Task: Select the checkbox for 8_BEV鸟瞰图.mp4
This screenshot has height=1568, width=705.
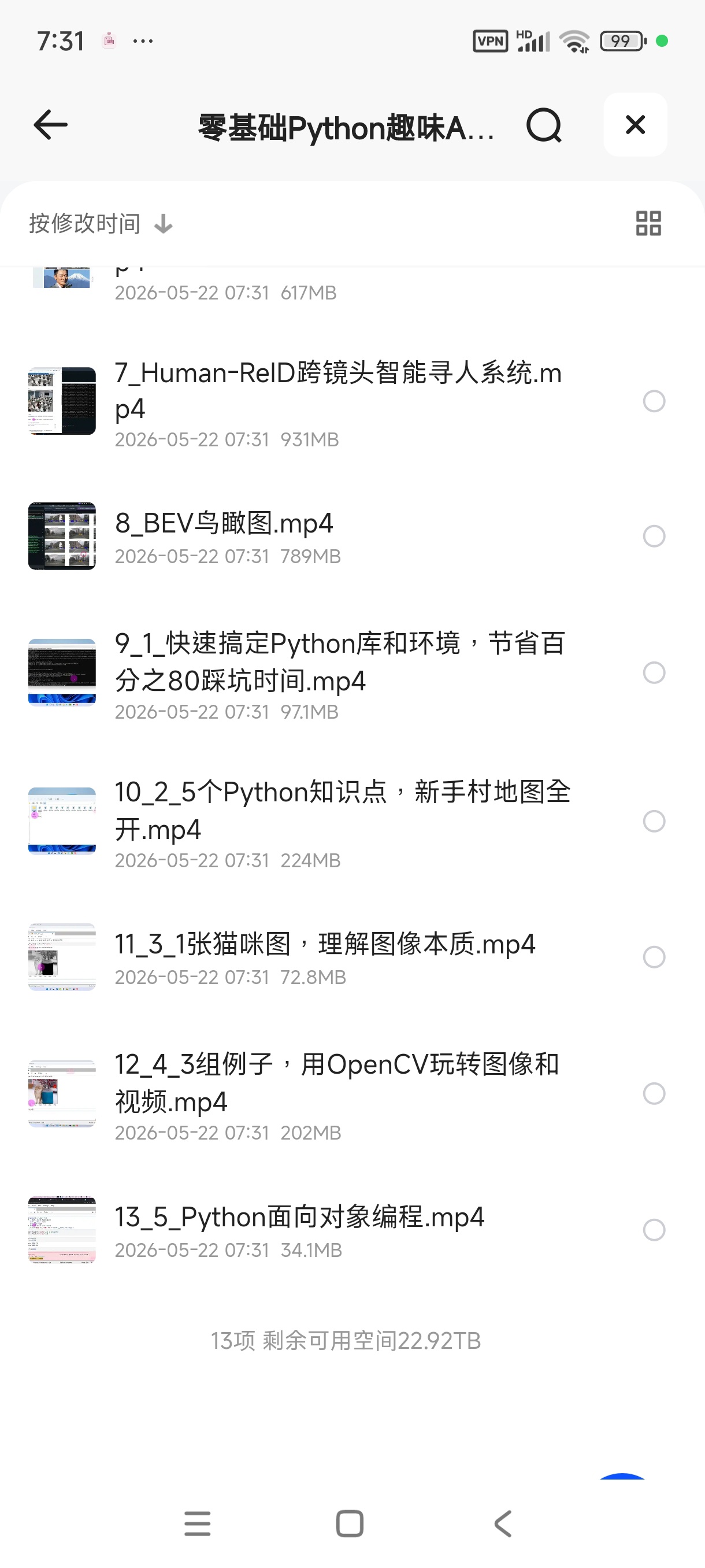Action: click(x=654, y=537)
